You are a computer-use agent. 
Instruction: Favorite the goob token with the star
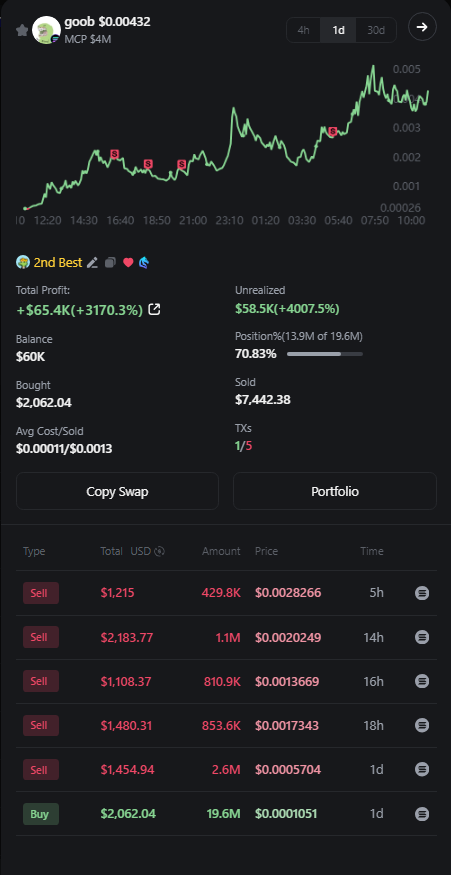pyautogui.click(x=22, y=30)
